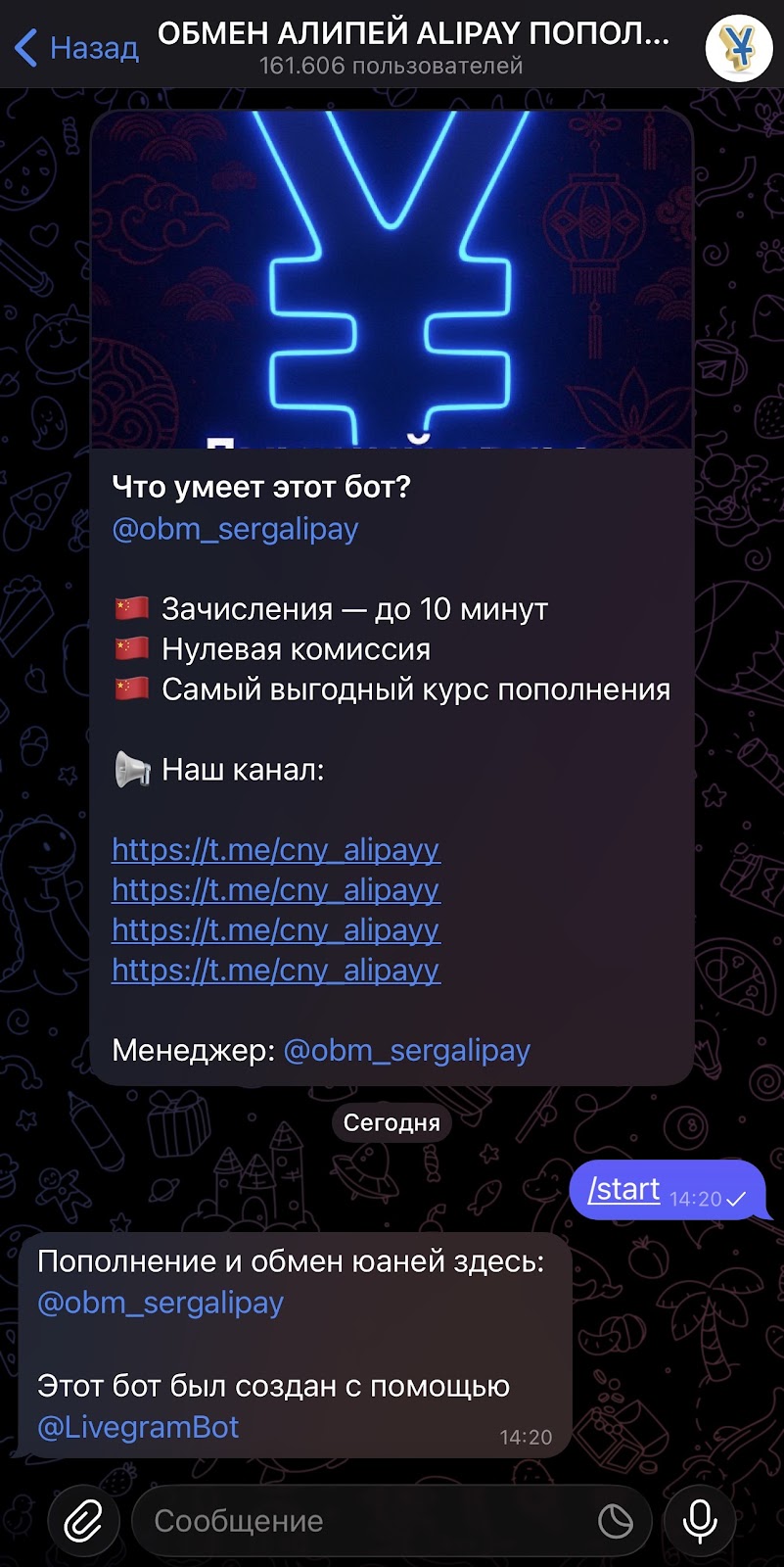
Task: Tap @obm_sergalipay under 'Что умеет этот бот?'
Action: click(x=235, y=529)
